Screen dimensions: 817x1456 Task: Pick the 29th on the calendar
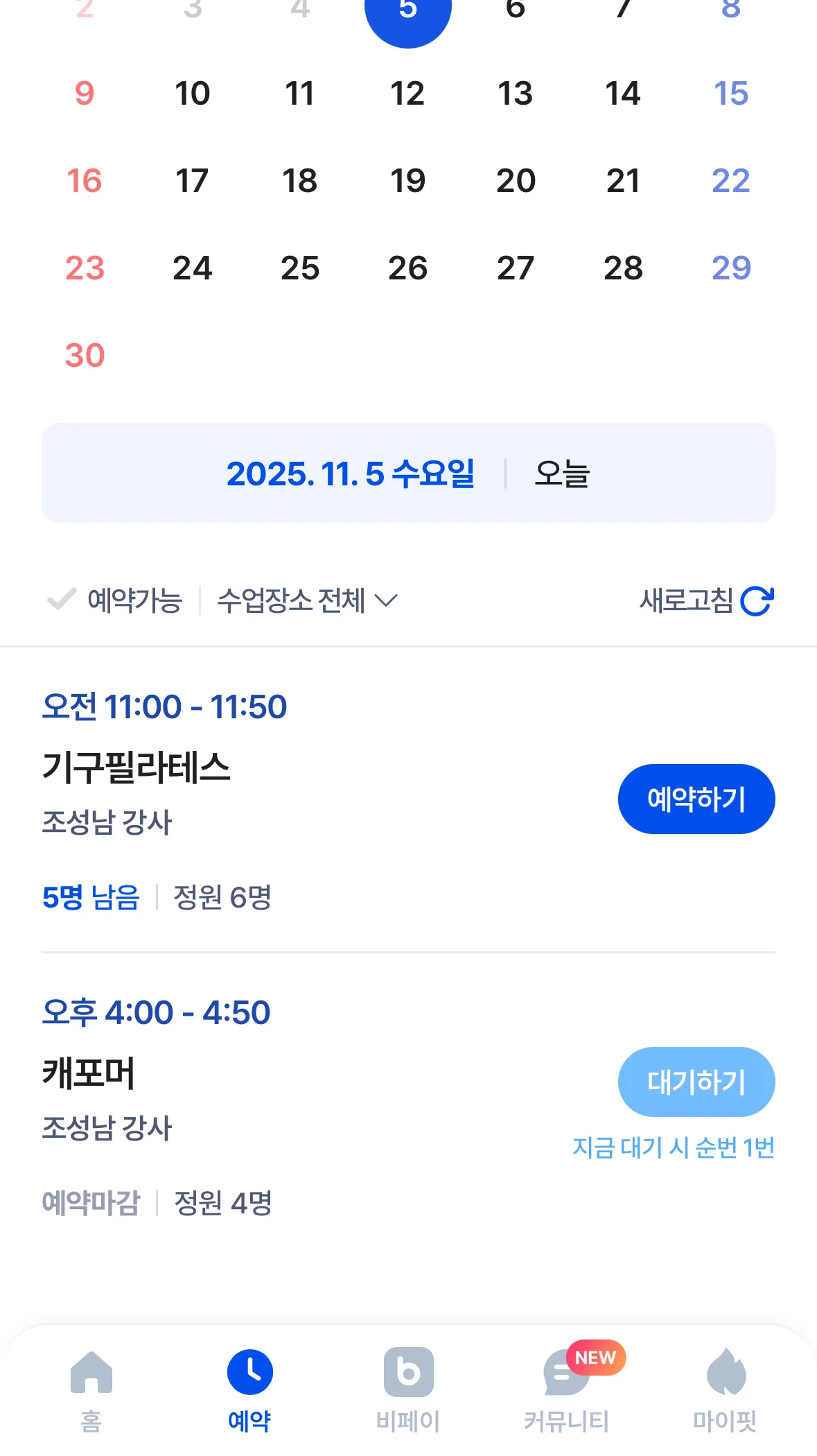pos(731,268)
